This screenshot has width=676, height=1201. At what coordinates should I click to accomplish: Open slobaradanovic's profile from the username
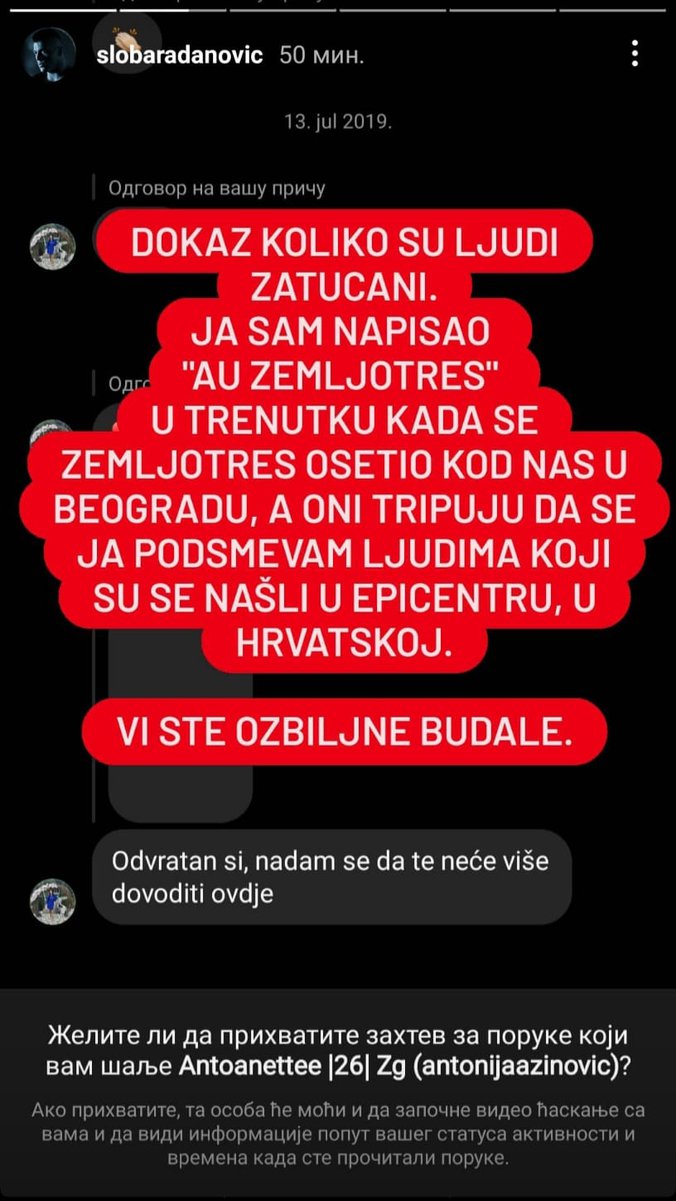[179, 55]
